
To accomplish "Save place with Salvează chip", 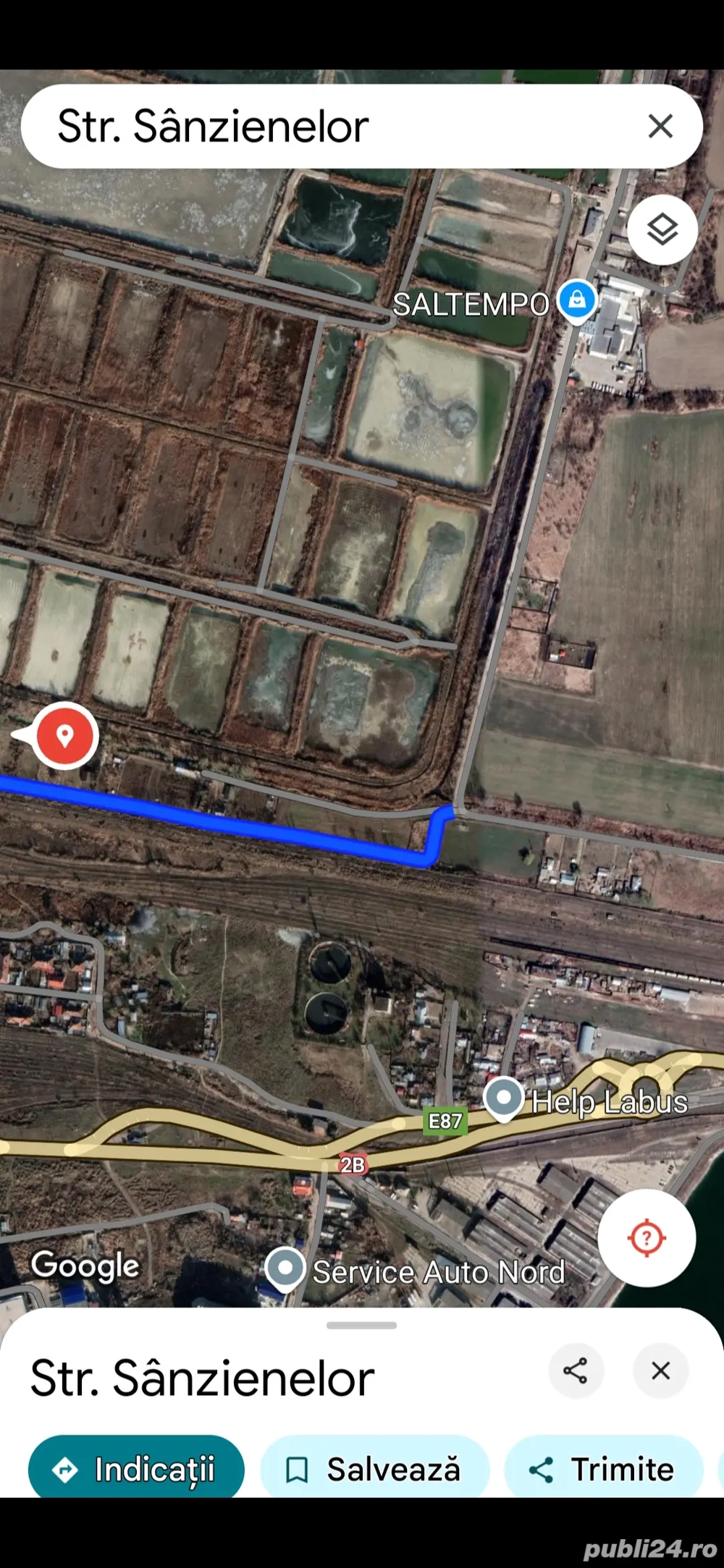I will (374, 1469).
